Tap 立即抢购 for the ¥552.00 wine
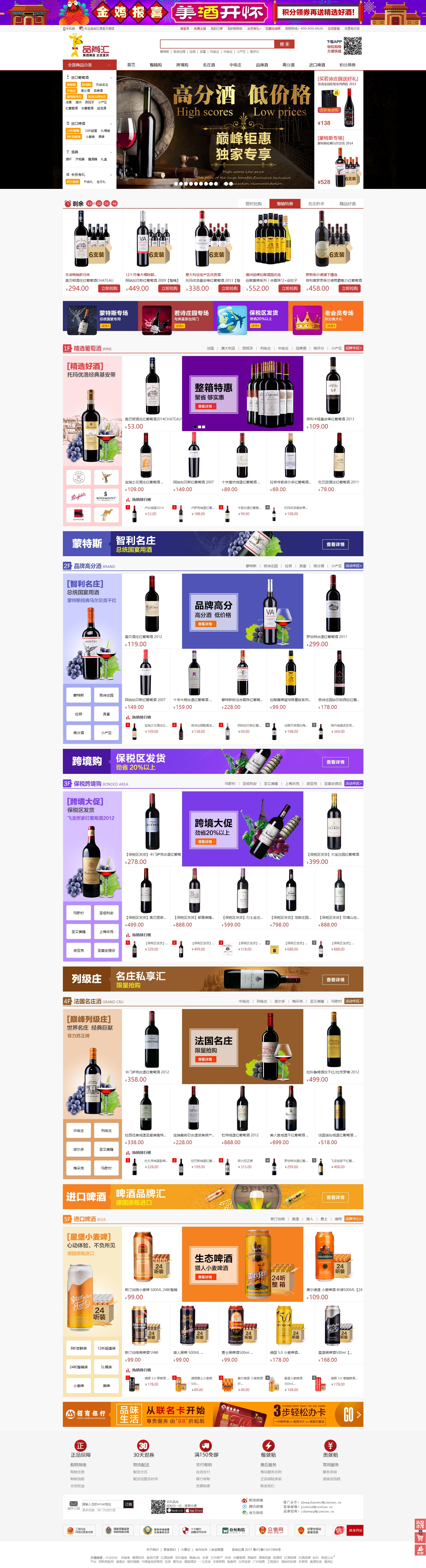Image resolution: width=426 pixels, height=1568 pixels. (x=290, y=288)
